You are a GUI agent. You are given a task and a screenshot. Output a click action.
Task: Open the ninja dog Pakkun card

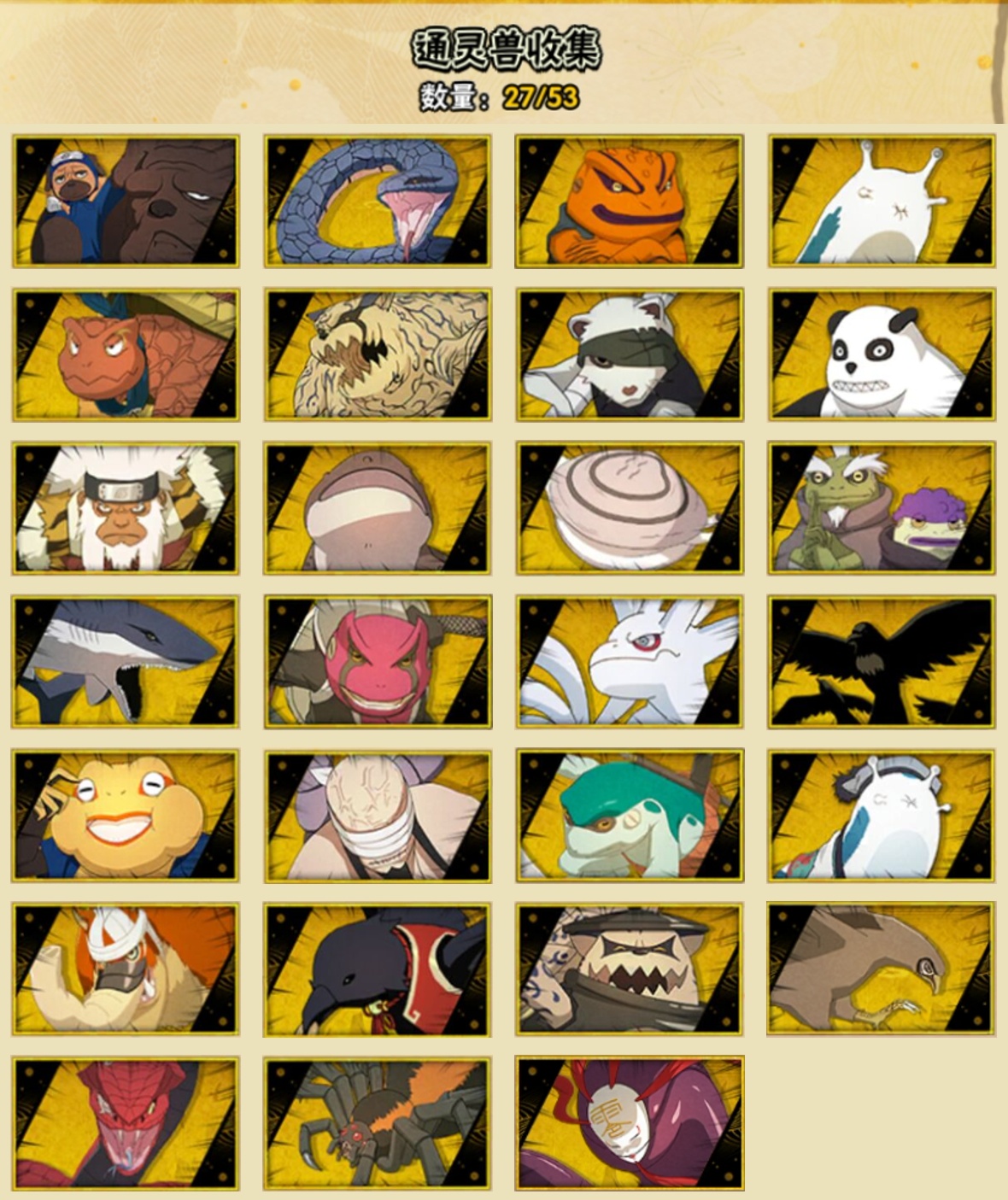pyautogui.click(x=126, y=202)
